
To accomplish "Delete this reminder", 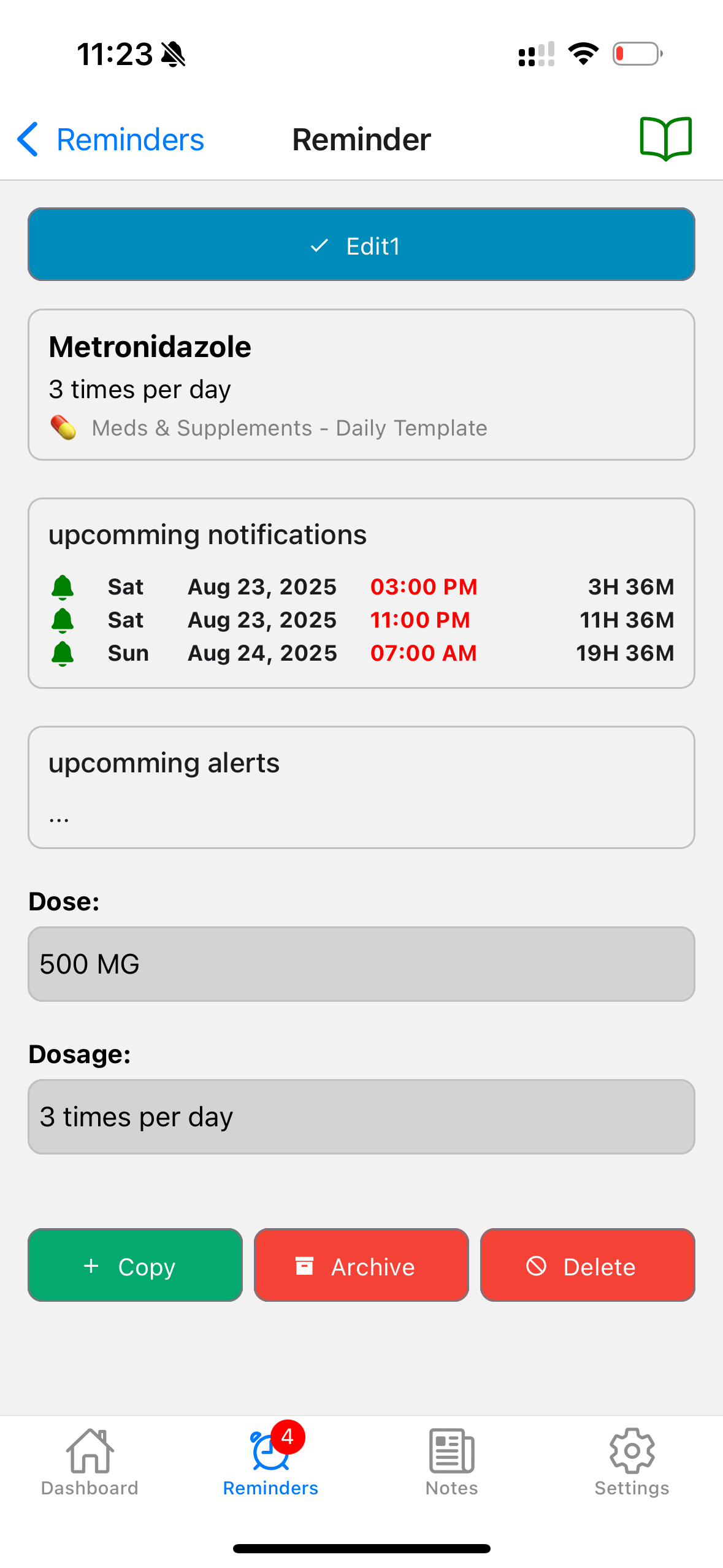I will point(587,1266).
